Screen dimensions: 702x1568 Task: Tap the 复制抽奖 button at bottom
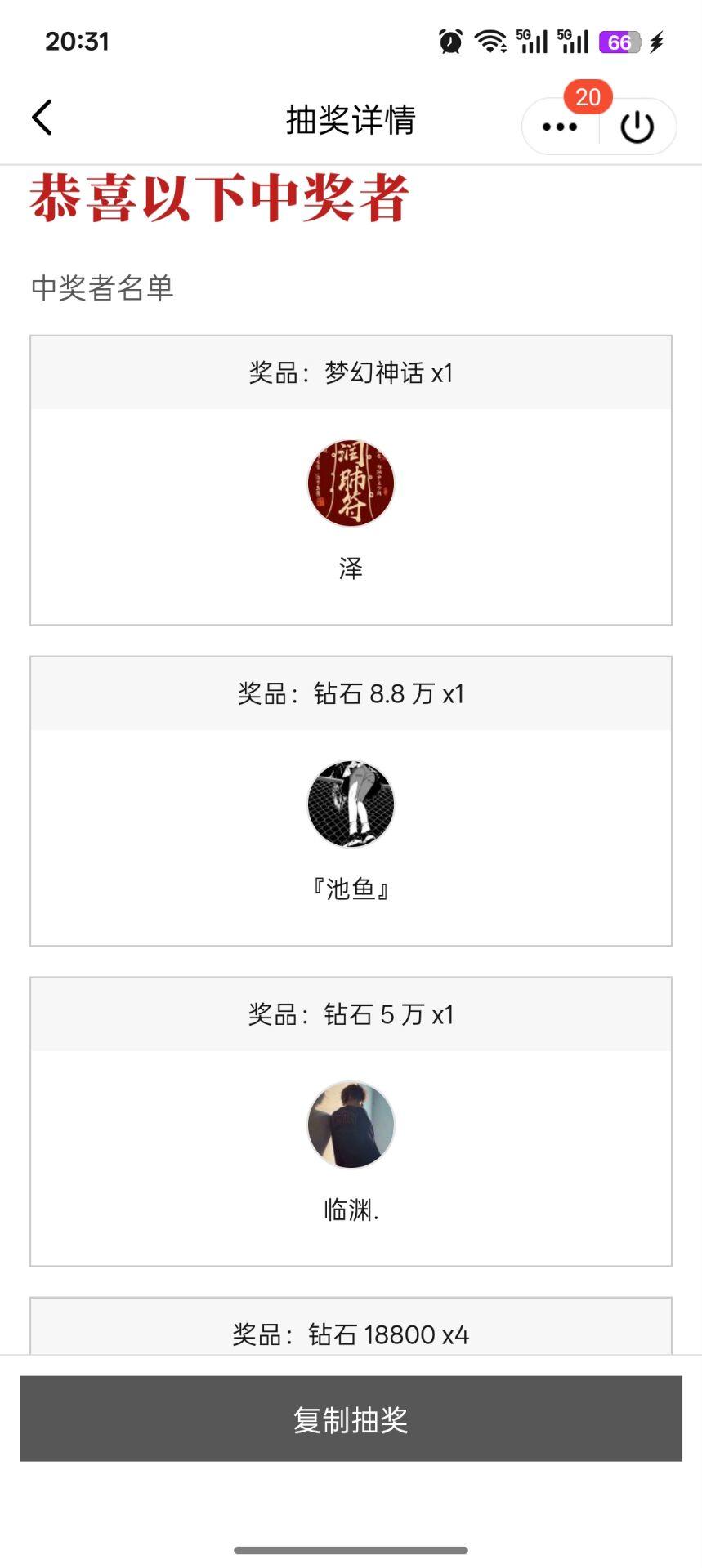point(351,1419)
